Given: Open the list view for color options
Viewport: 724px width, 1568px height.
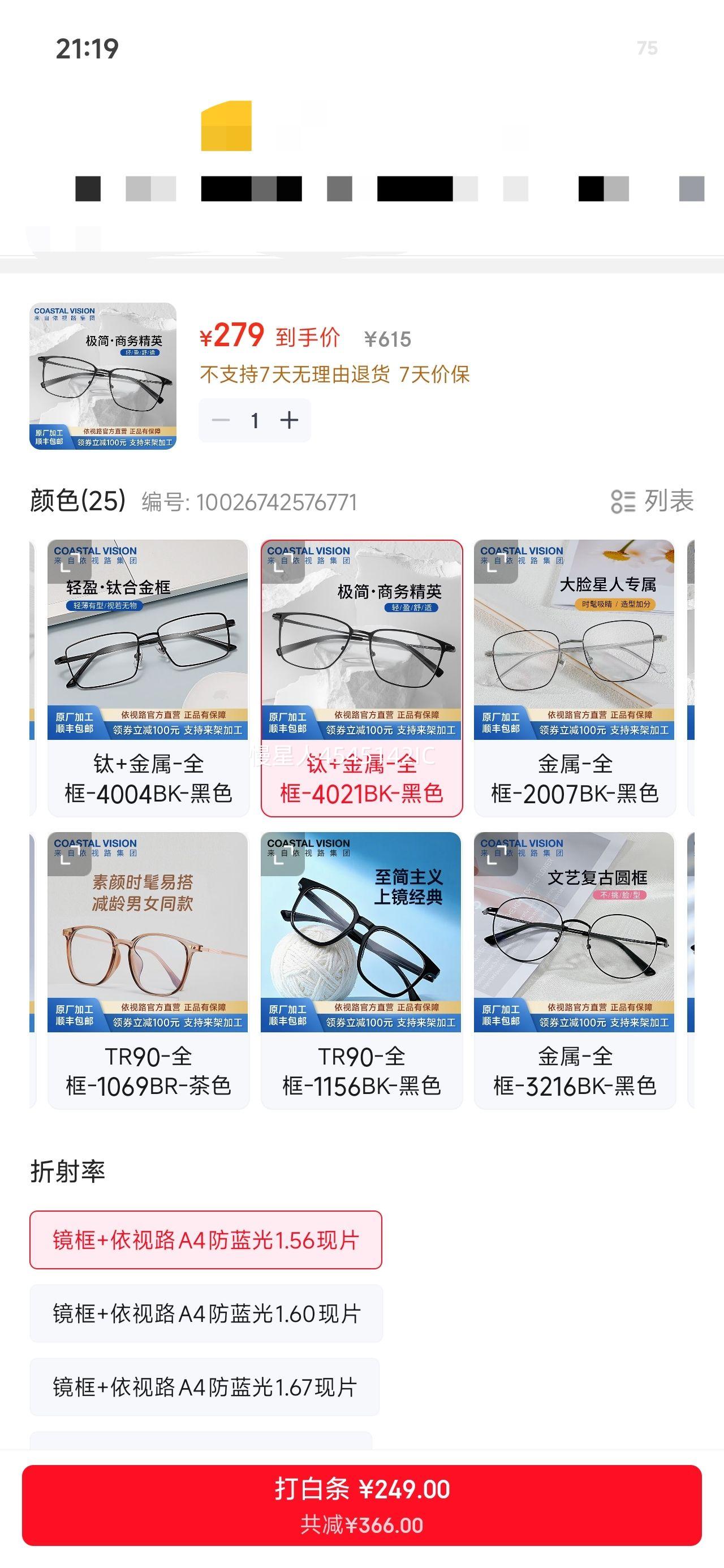Looking at the screenshot, I should pos(654,501).
